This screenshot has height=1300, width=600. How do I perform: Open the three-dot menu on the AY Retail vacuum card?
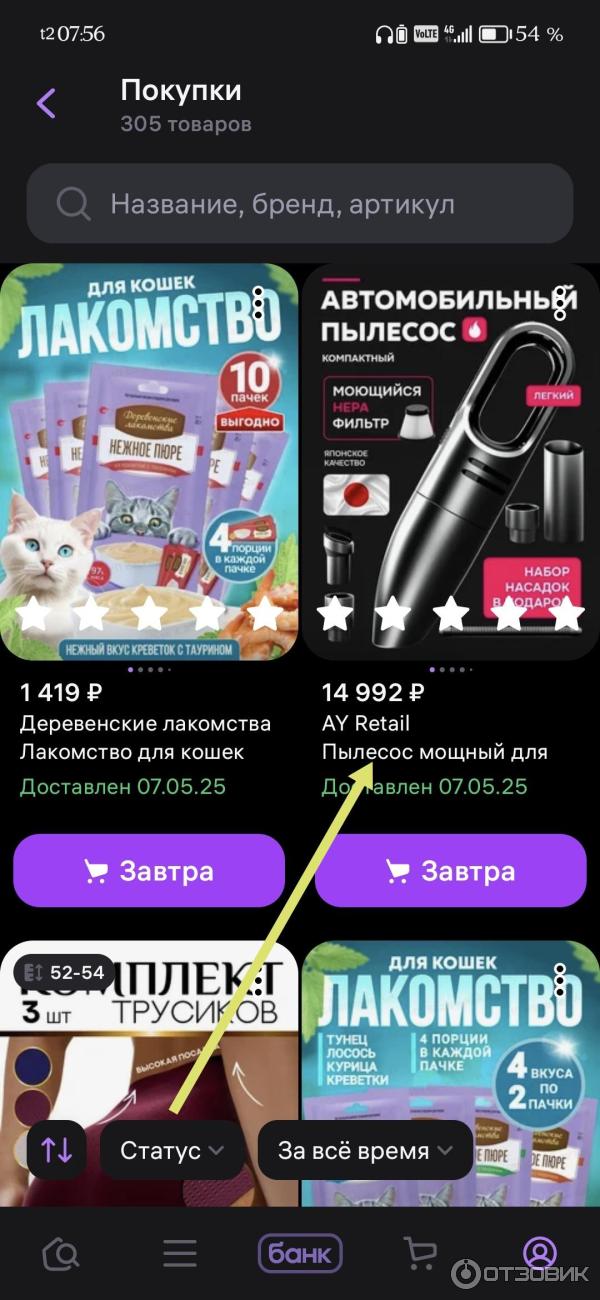pyautogui.click(x=561, y=303)
